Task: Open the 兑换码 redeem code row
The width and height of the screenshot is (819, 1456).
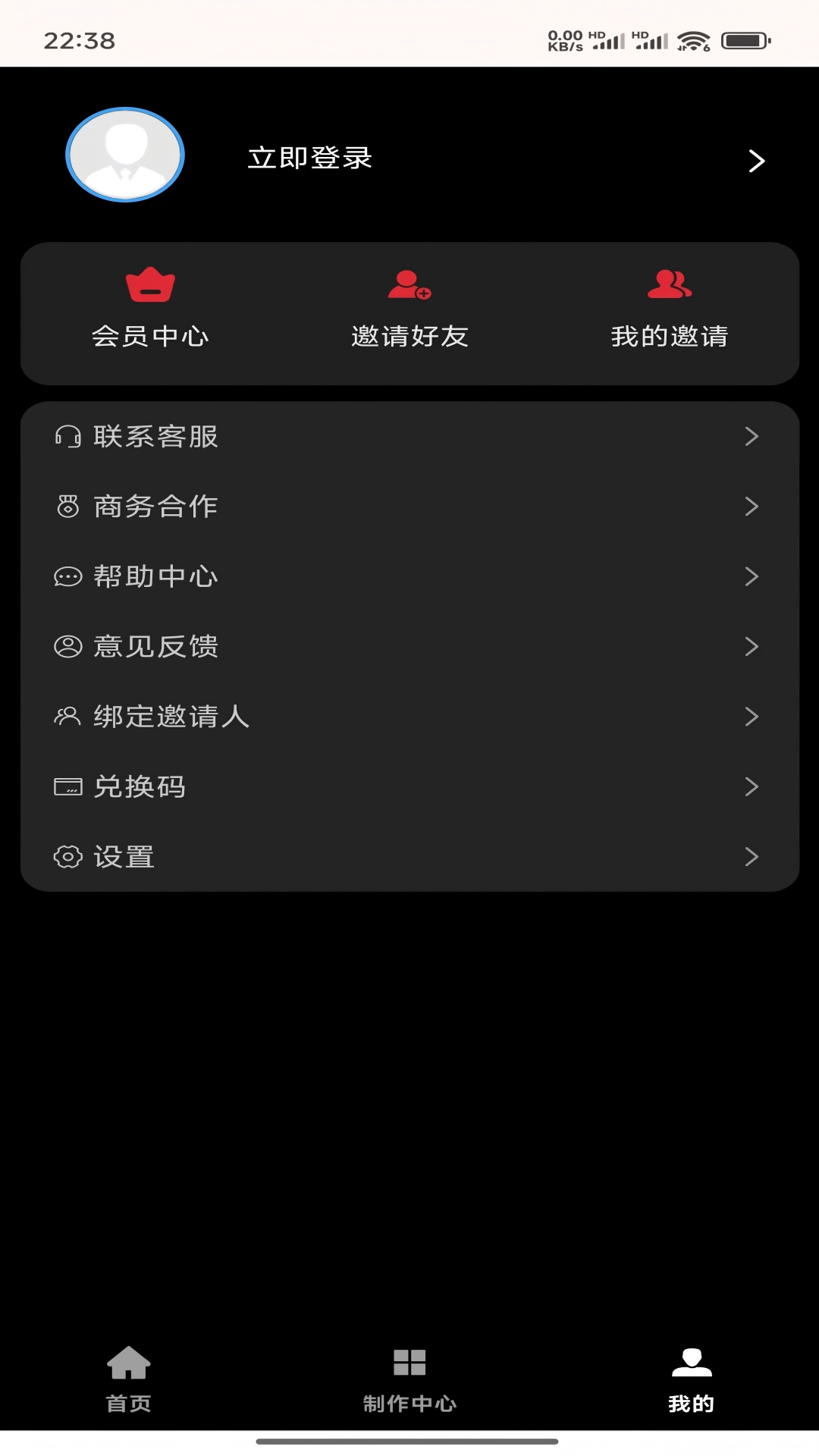Action: [409, 786]
